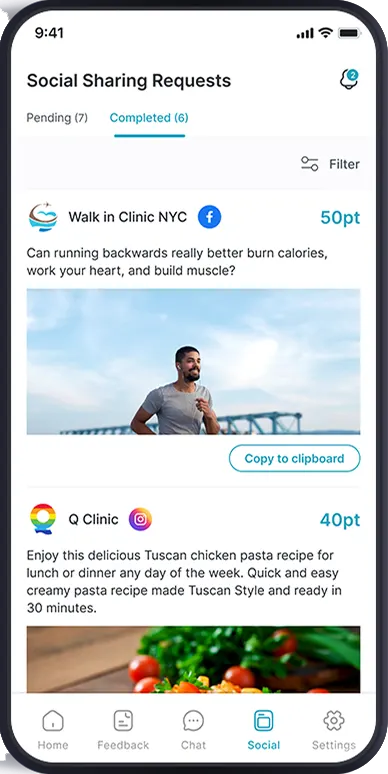Open the Walk in Clinic NYC running photo
This screenshot has height=774, width=388.
(194, 361)
